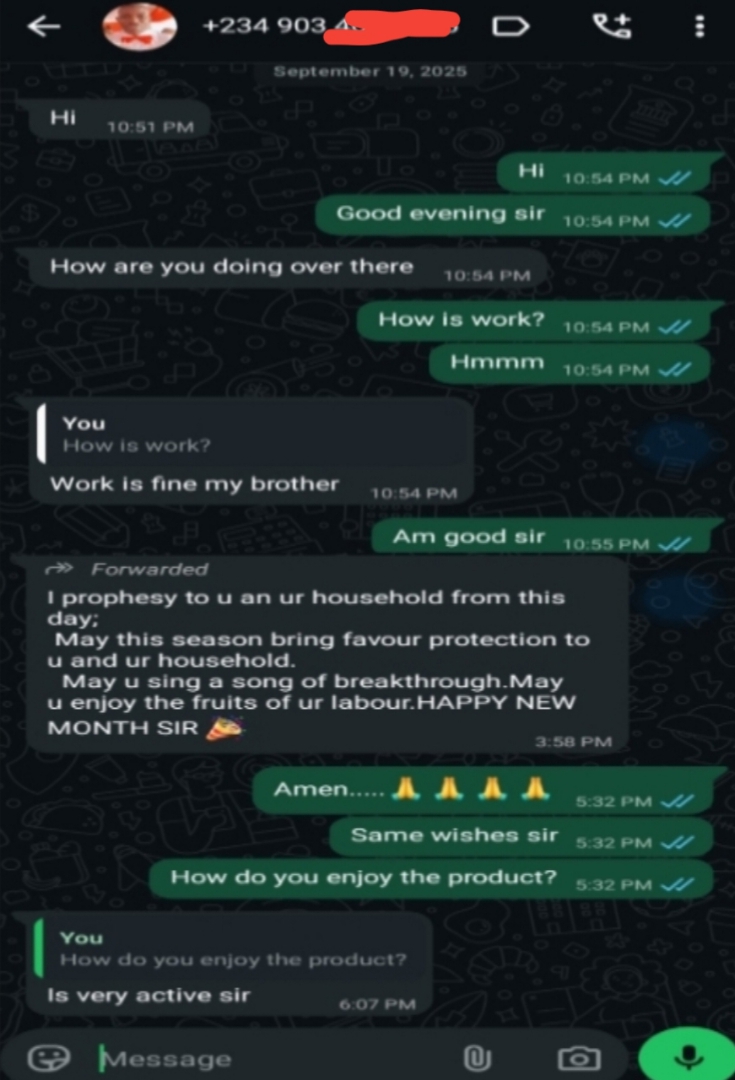Open the chat overflow menu
This screenshot has height=1080, width=735.
693,27
